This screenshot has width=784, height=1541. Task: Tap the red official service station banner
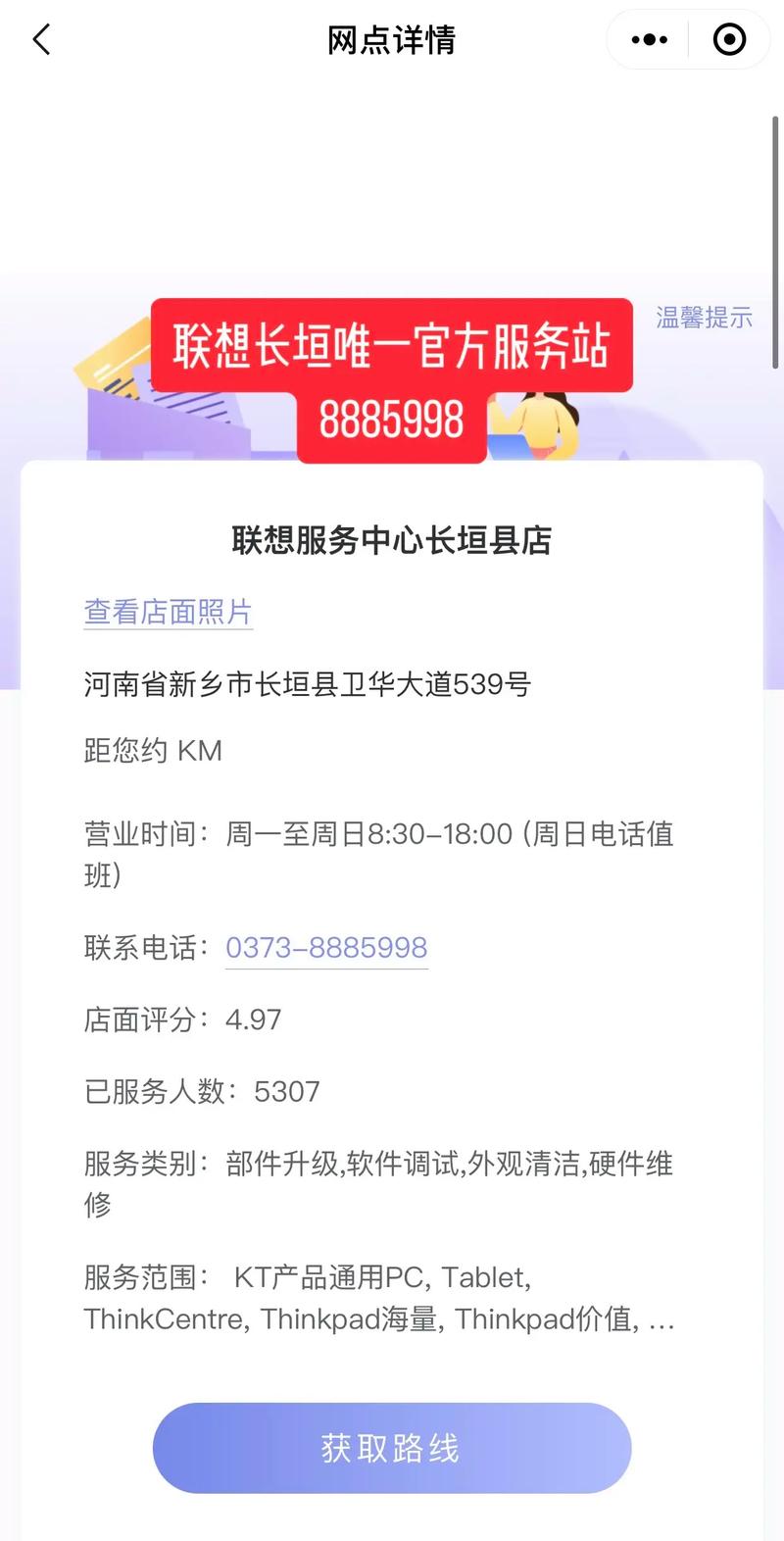click(390, 343)
